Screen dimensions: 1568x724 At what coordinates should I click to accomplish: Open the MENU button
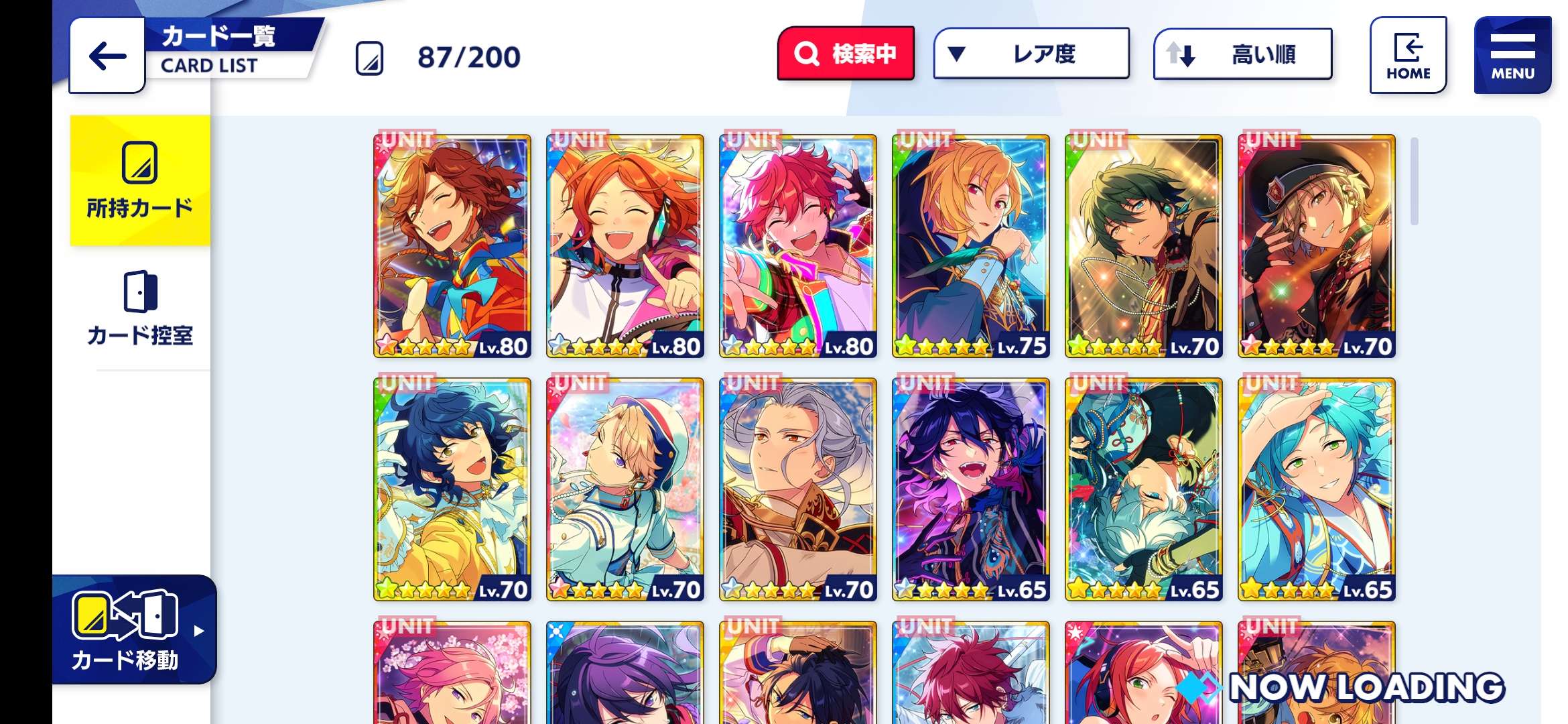coord(1512,56)
